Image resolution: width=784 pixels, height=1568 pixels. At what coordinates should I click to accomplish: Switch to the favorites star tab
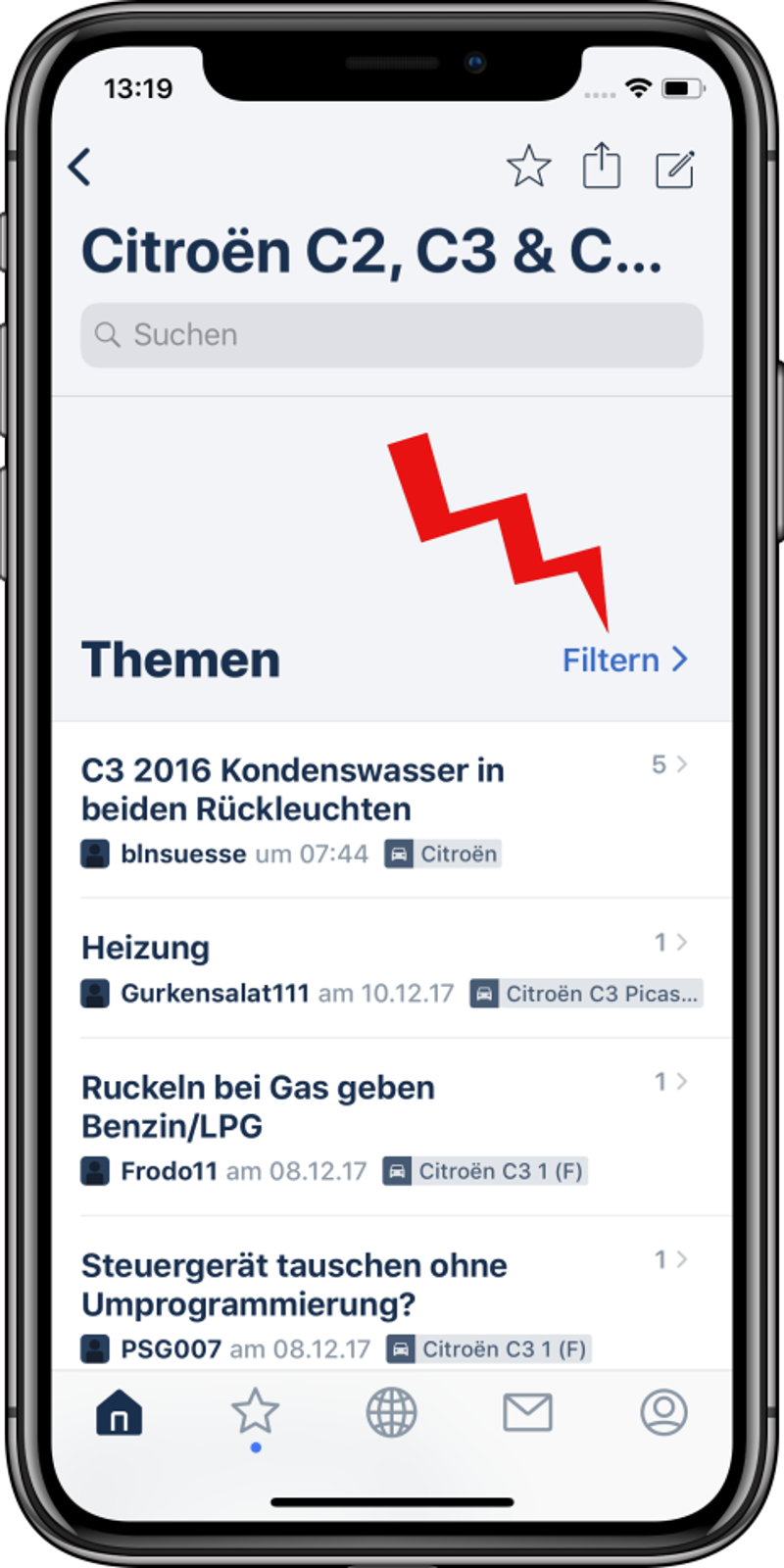pyautogui.click(x=256, y=1413)
